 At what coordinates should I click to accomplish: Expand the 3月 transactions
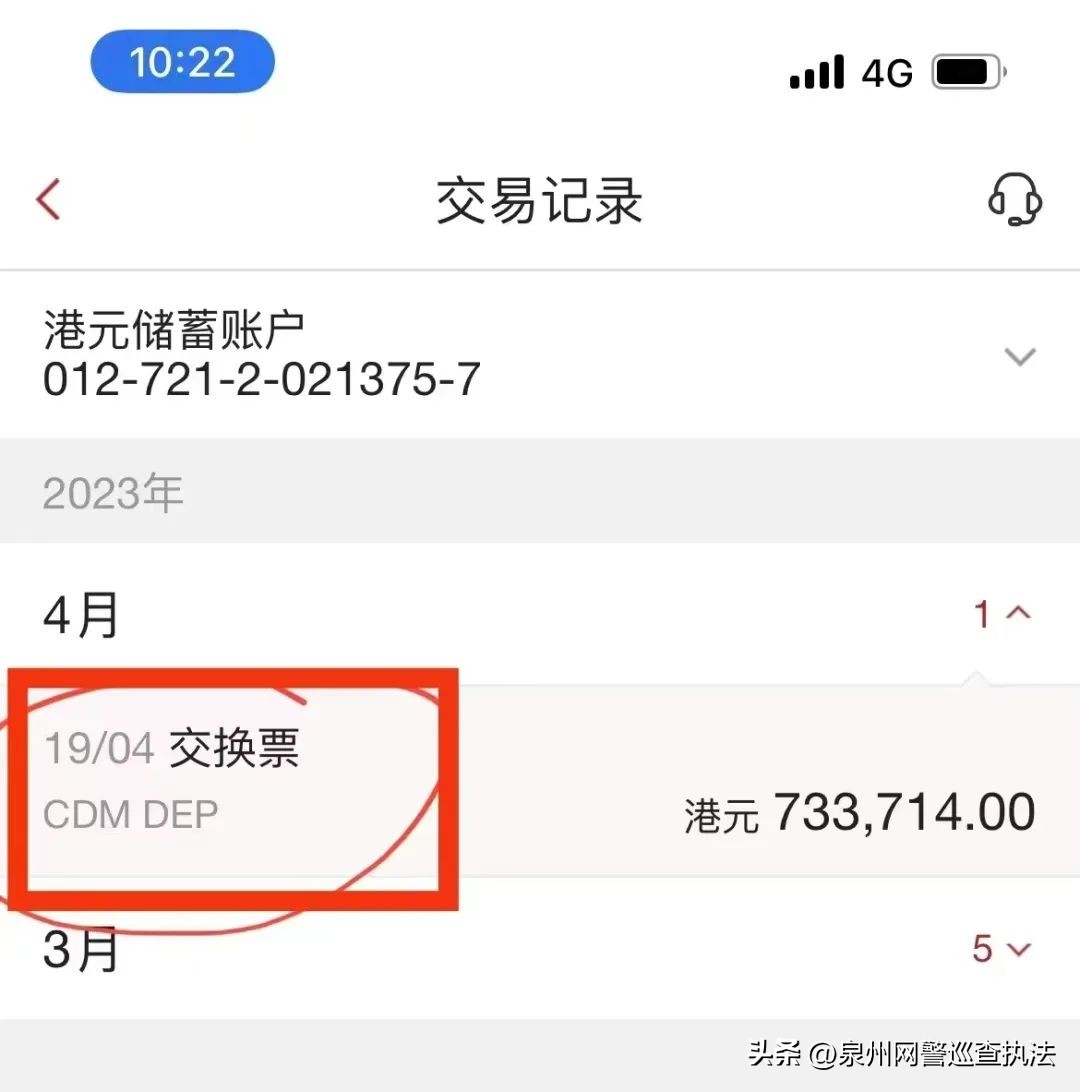[x=1018, y=949]
